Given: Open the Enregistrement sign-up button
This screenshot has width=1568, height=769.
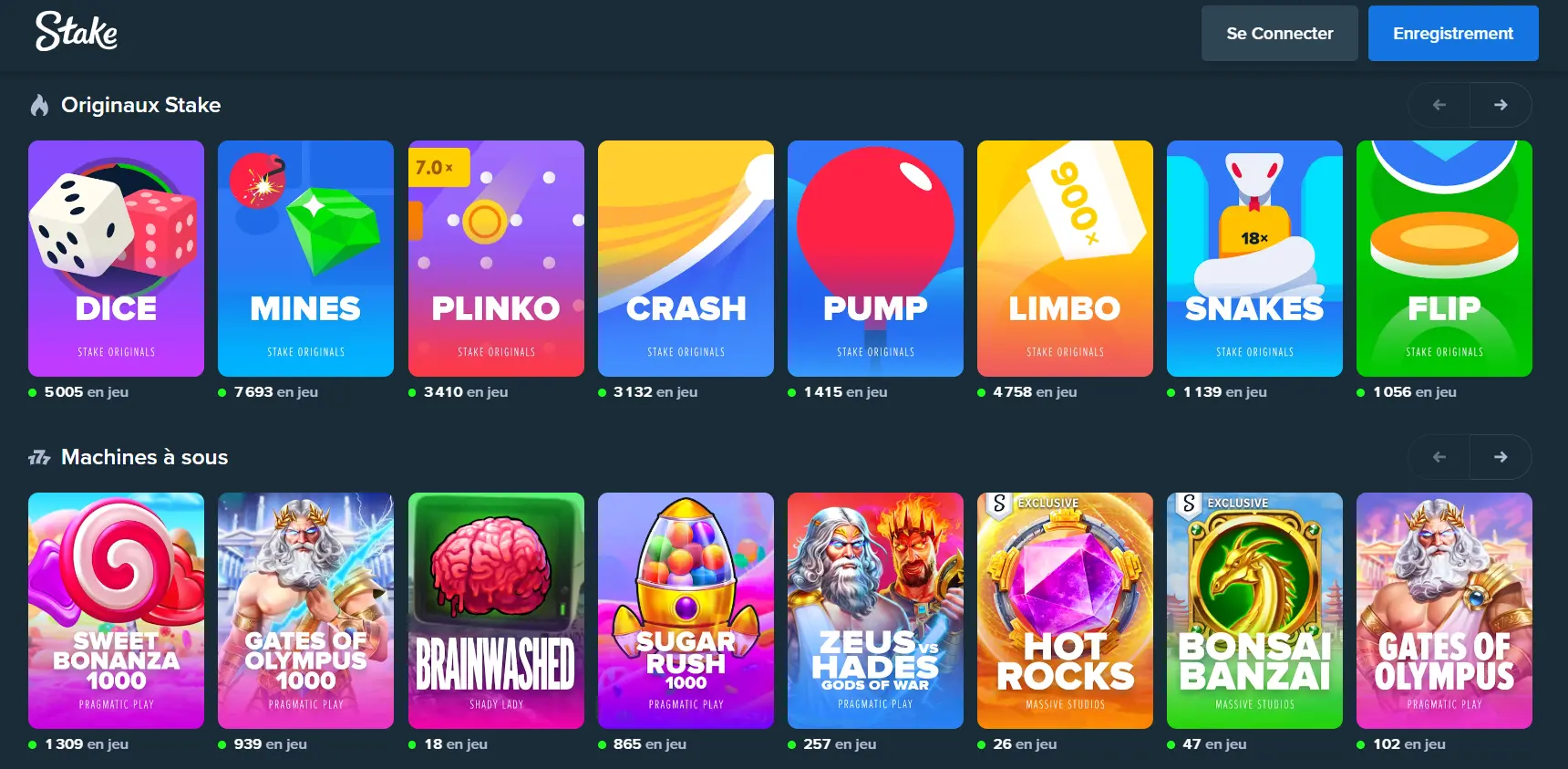Looking at the screenshot, I should (1452, 34).
